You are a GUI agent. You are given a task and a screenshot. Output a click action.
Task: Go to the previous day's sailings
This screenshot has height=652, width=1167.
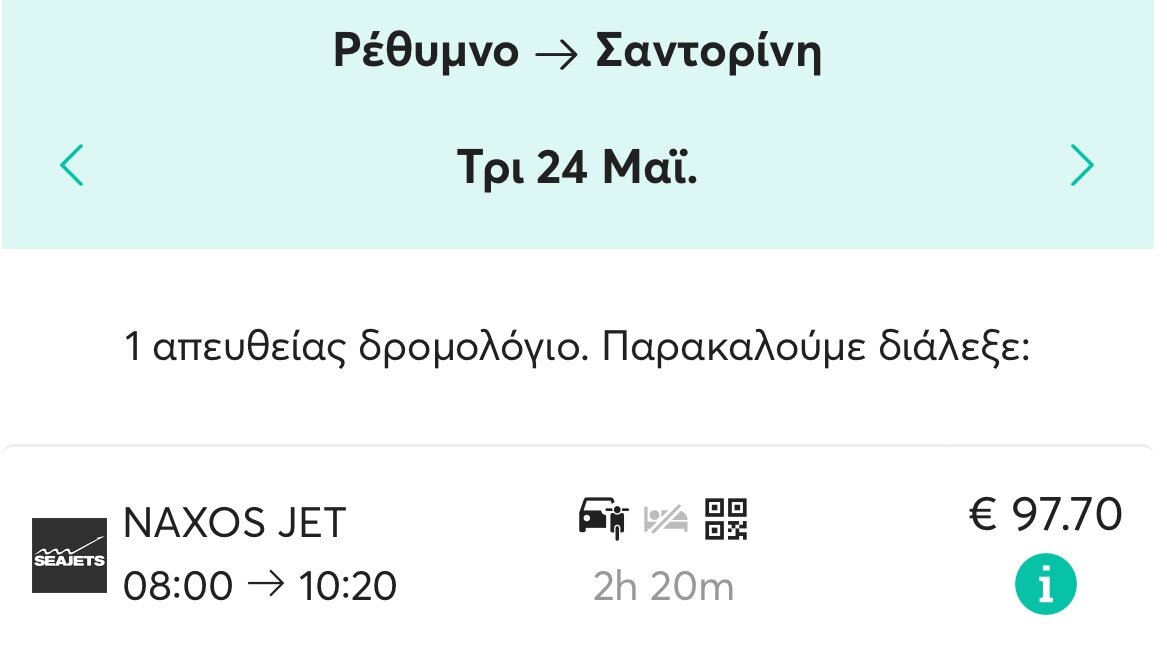(x=72, y=166)
